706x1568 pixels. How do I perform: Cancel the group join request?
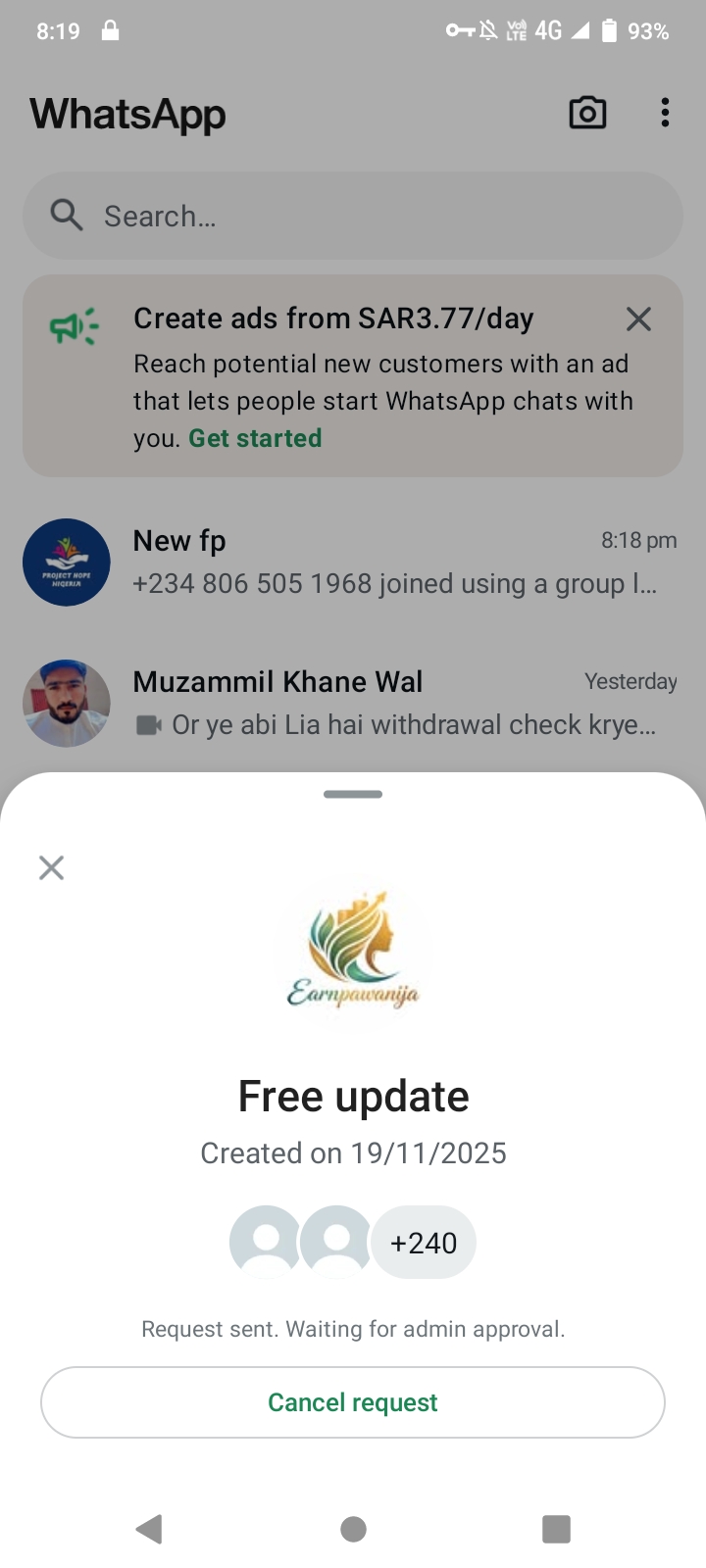[353, 1402]
